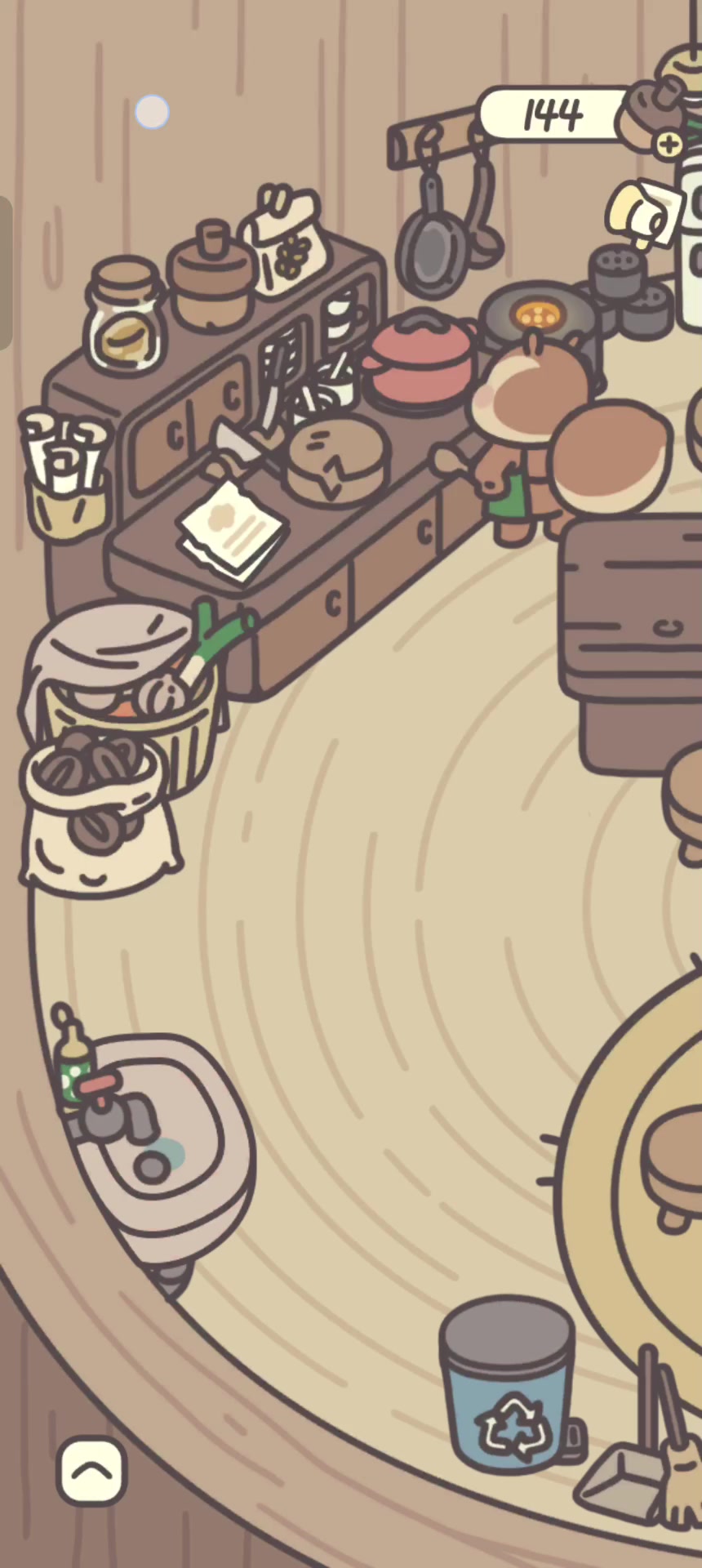This screenshot has height=1568, width=702.
Task: Expand the bottom menu with the up chevron
Action: [x=91, y=1471]
